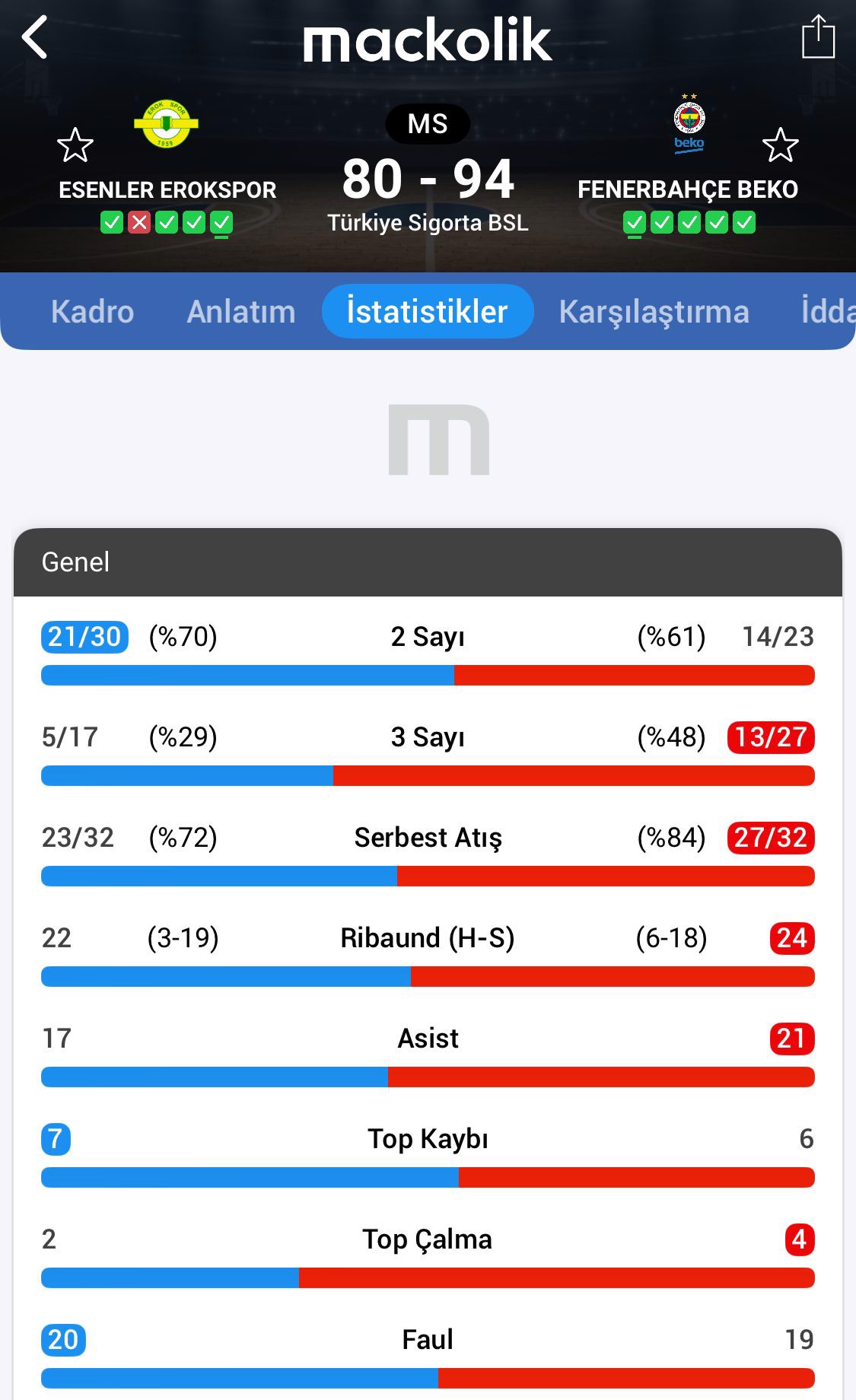
Task: Switch to the Karşılaştırma tab
Action: coord(654,312)
